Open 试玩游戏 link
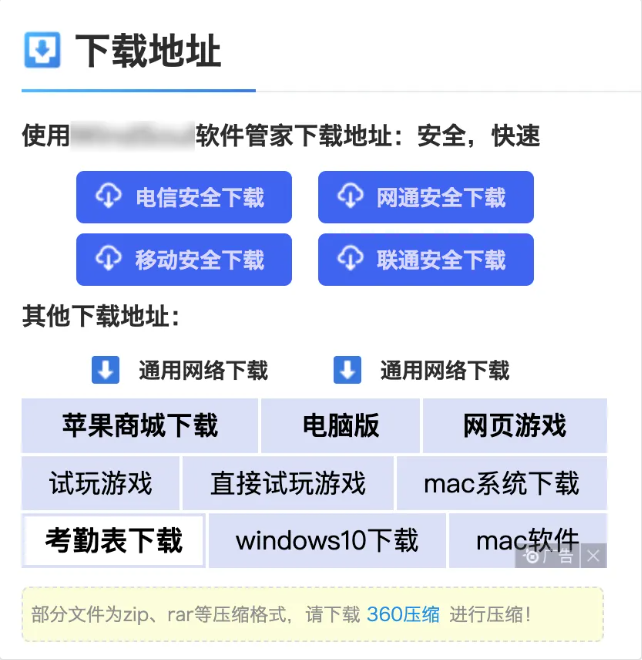Viewport: 642px width, 660px height. [100, 484]
